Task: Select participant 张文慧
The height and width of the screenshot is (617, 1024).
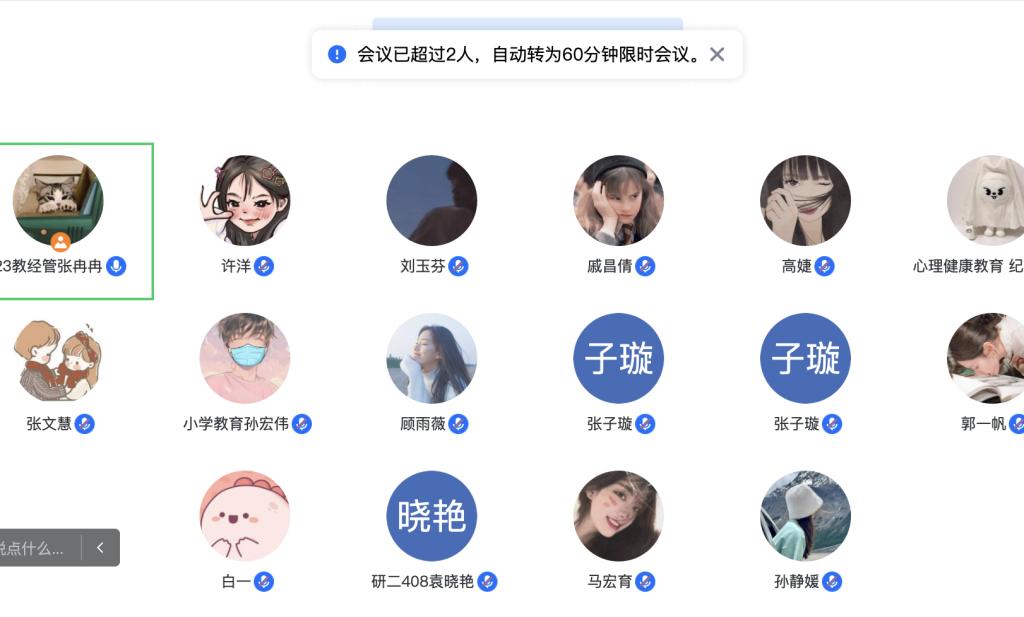Action: tap(58, 359)
